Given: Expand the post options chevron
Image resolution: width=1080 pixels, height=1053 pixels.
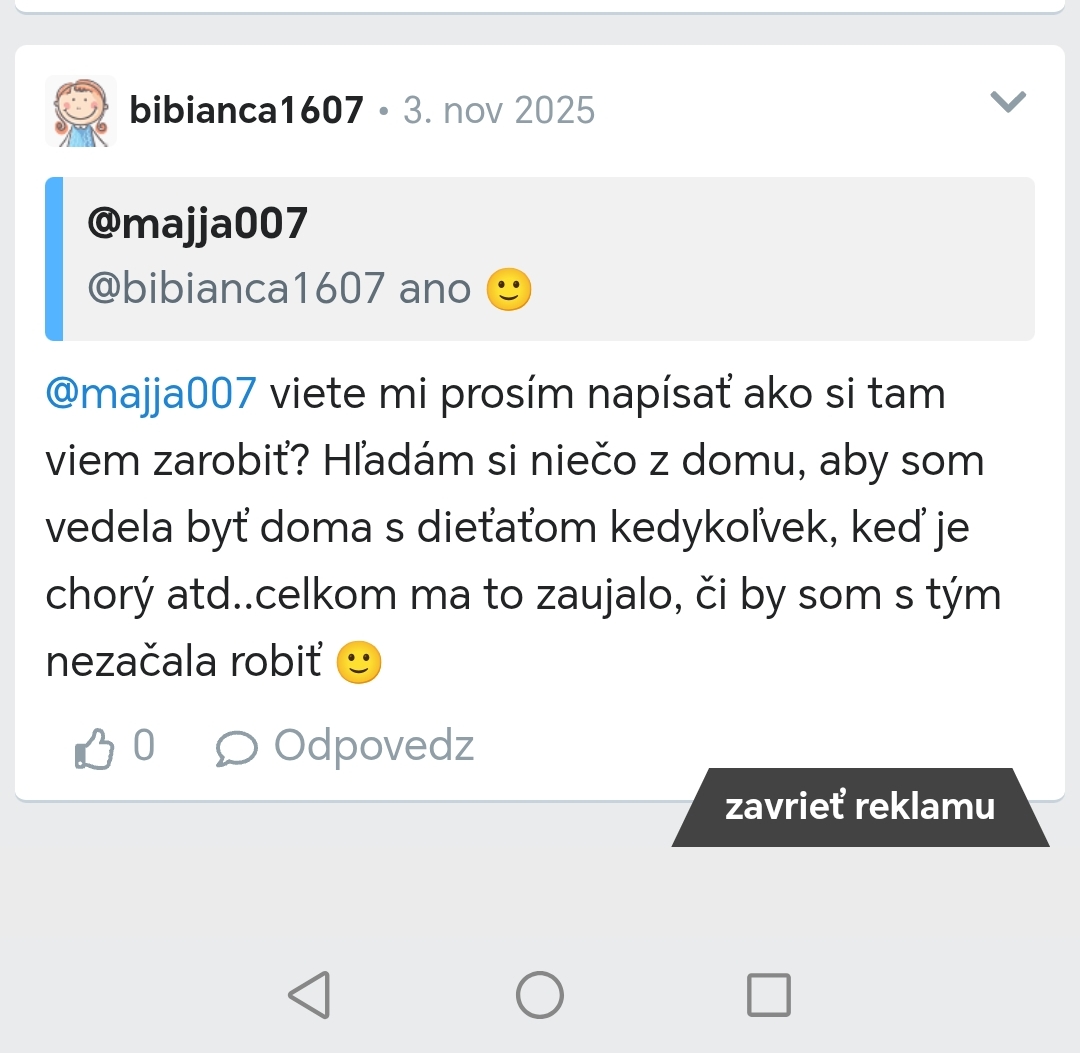Looking at the screenshot, I should [1007, 101].
